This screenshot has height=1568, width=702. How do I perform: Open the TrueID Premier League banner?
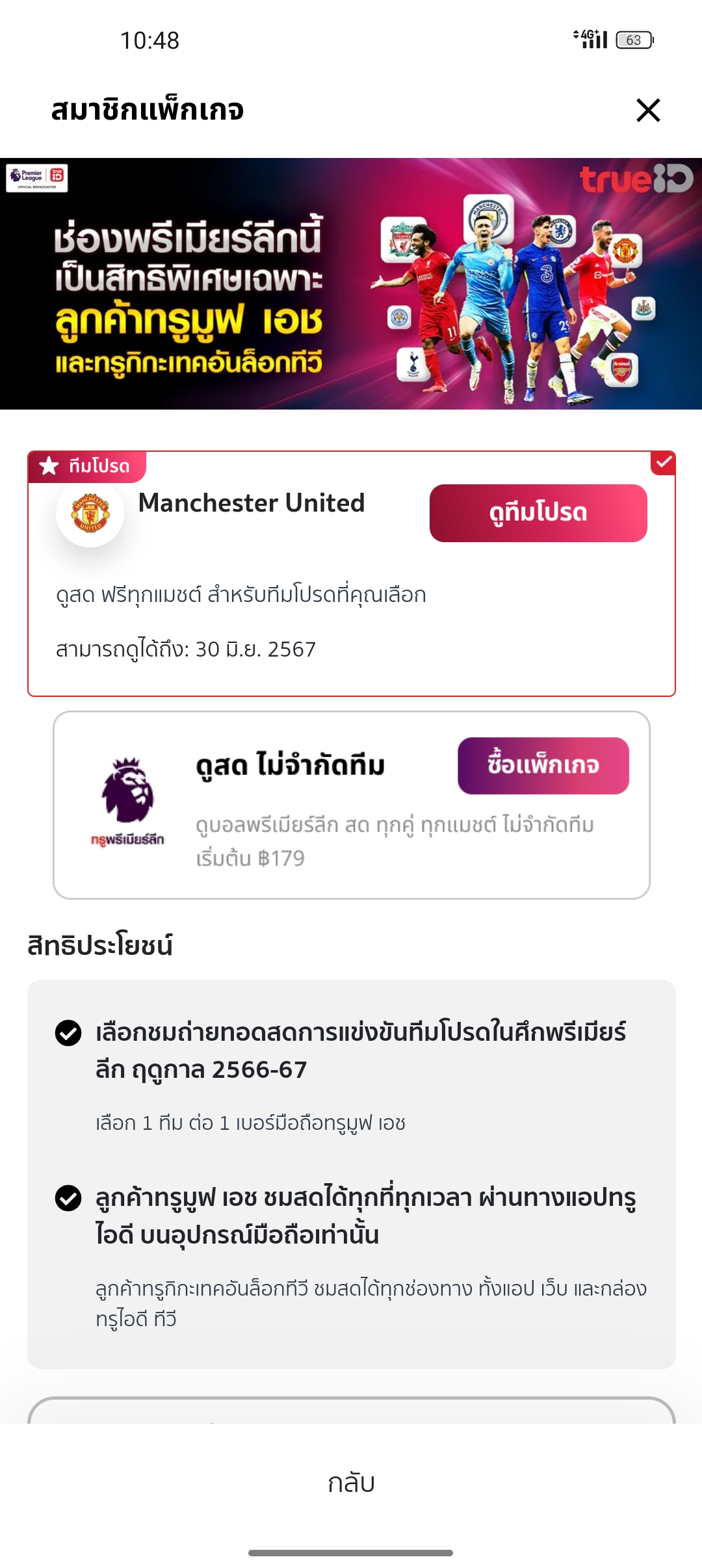(351, 283)
